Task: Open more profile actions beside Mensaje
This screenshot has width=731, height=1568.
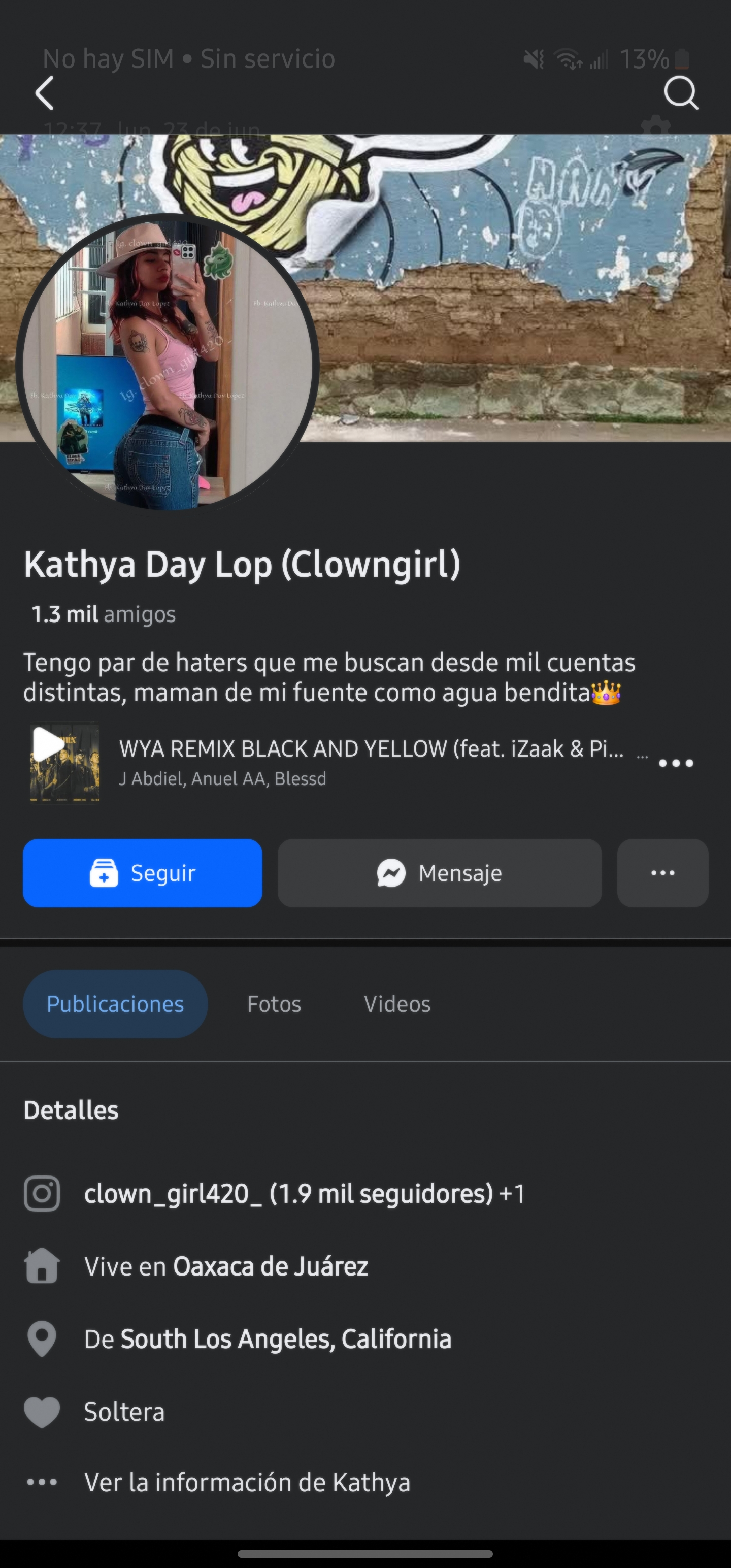Action: tap(662, 873)
